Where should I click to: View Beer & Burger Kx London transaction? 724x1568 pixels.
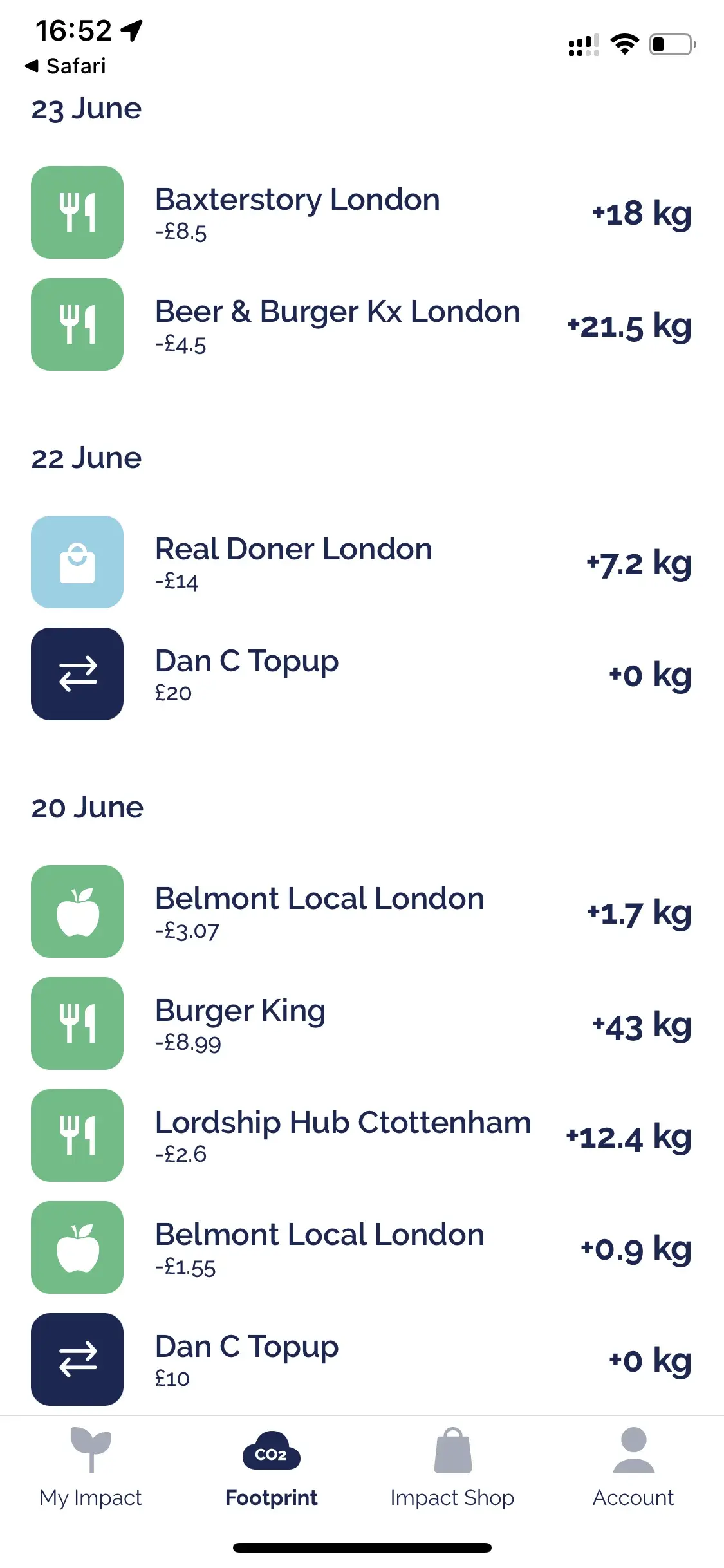(360, 324)
